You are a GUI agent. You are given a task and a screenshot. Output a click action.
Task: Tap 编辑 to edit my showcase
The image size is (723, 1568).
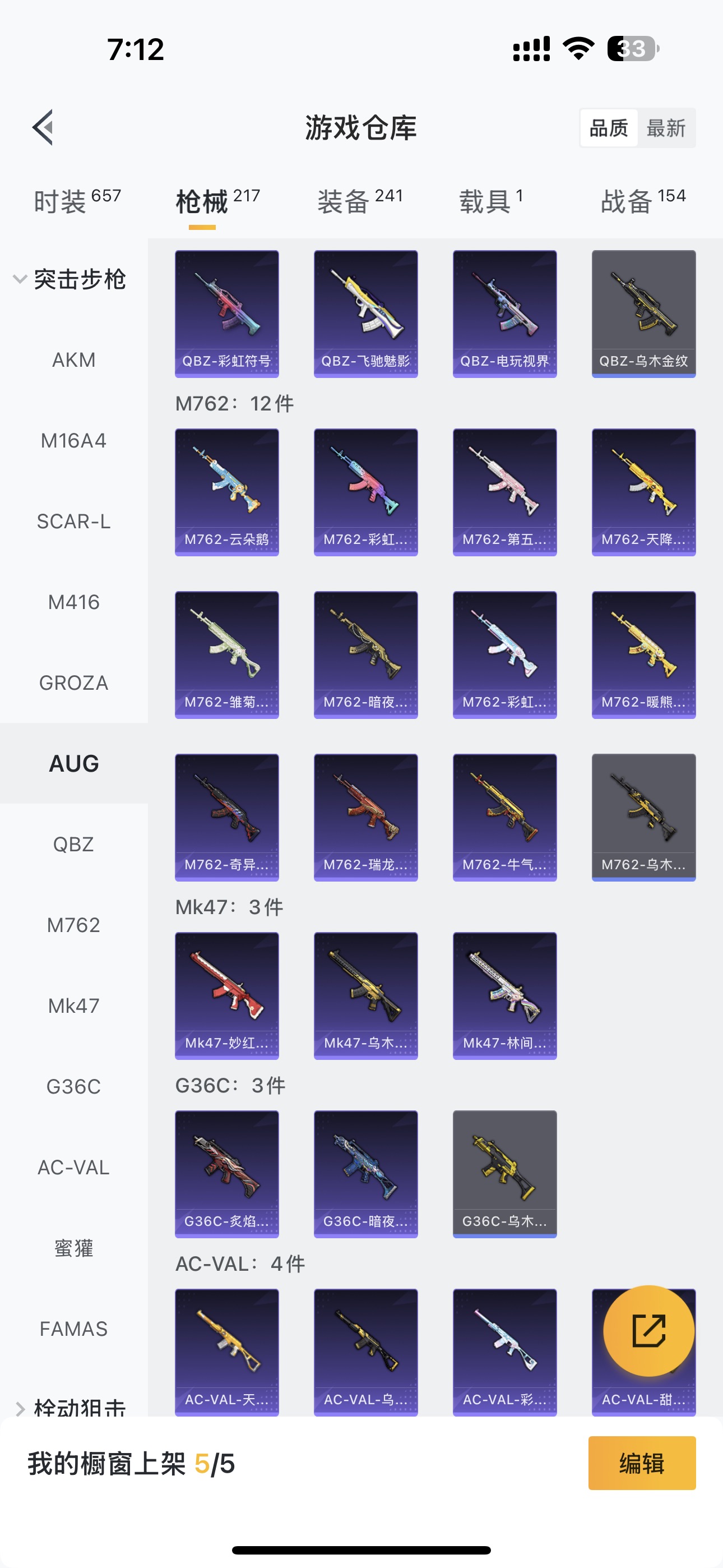point(641,1463)
